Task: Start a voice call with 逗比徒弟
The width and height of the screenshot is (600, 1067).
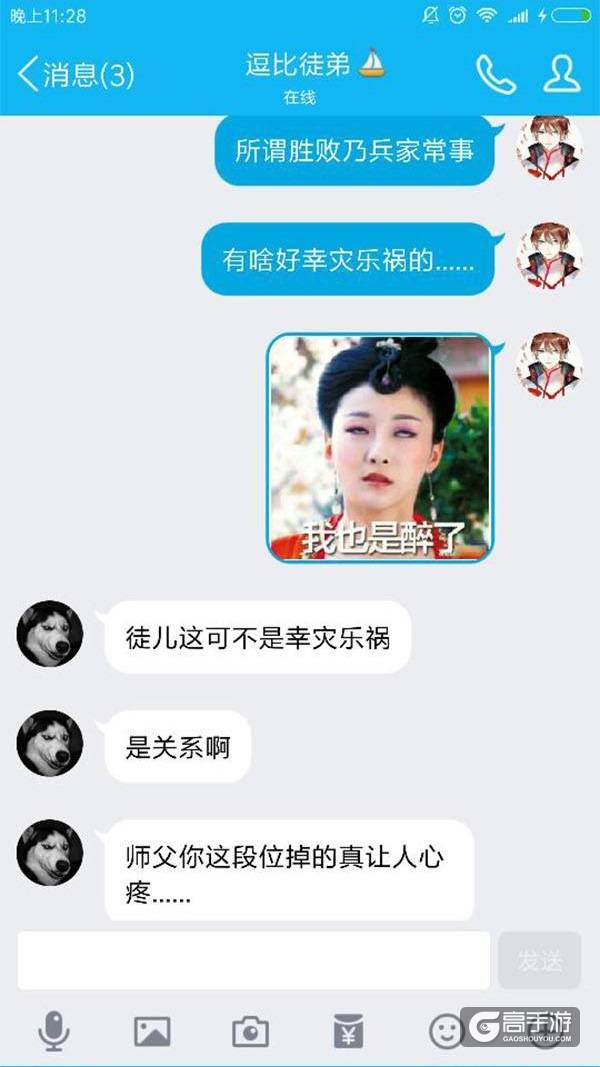Action: 495,74
